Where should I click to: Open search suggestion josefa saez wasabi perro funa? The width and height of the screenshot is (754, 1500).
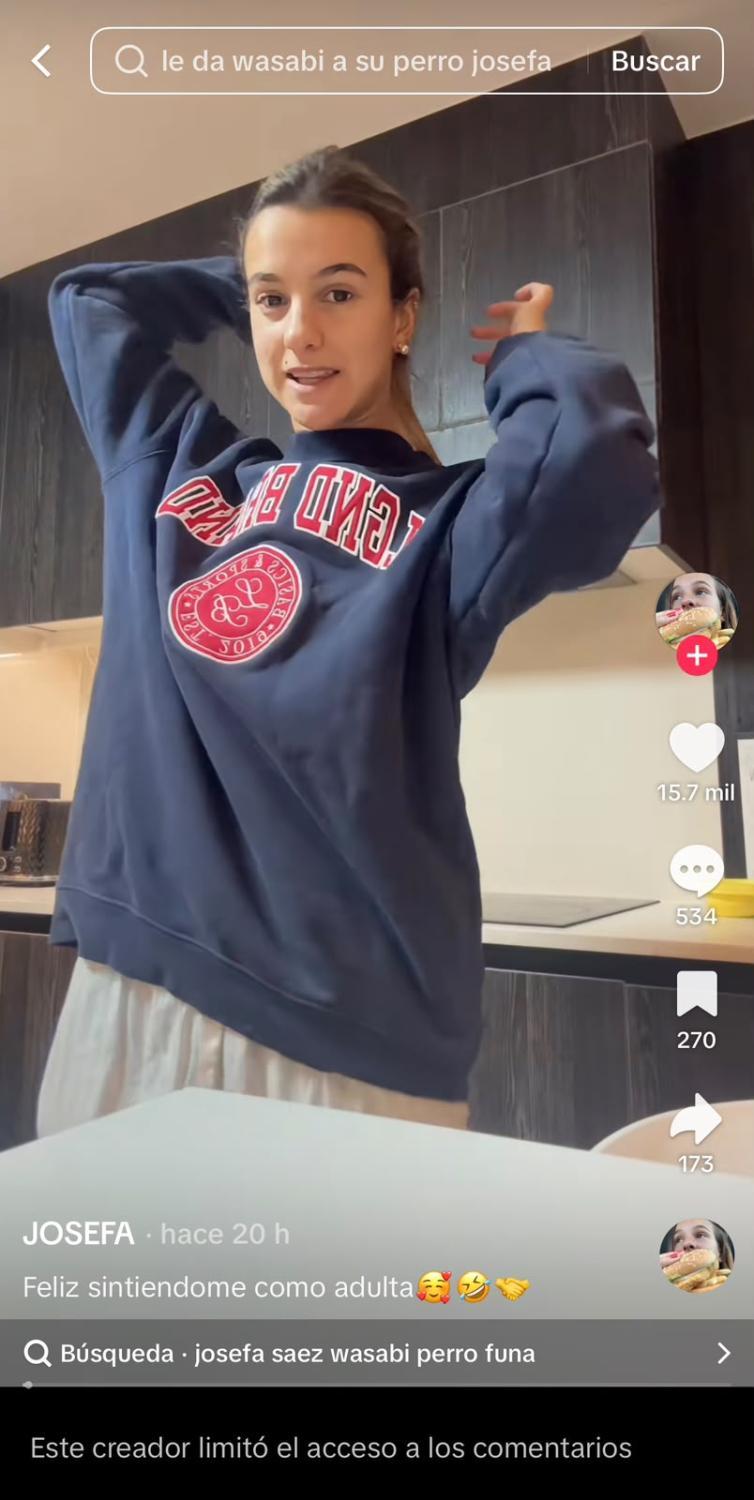[377, 1353]
